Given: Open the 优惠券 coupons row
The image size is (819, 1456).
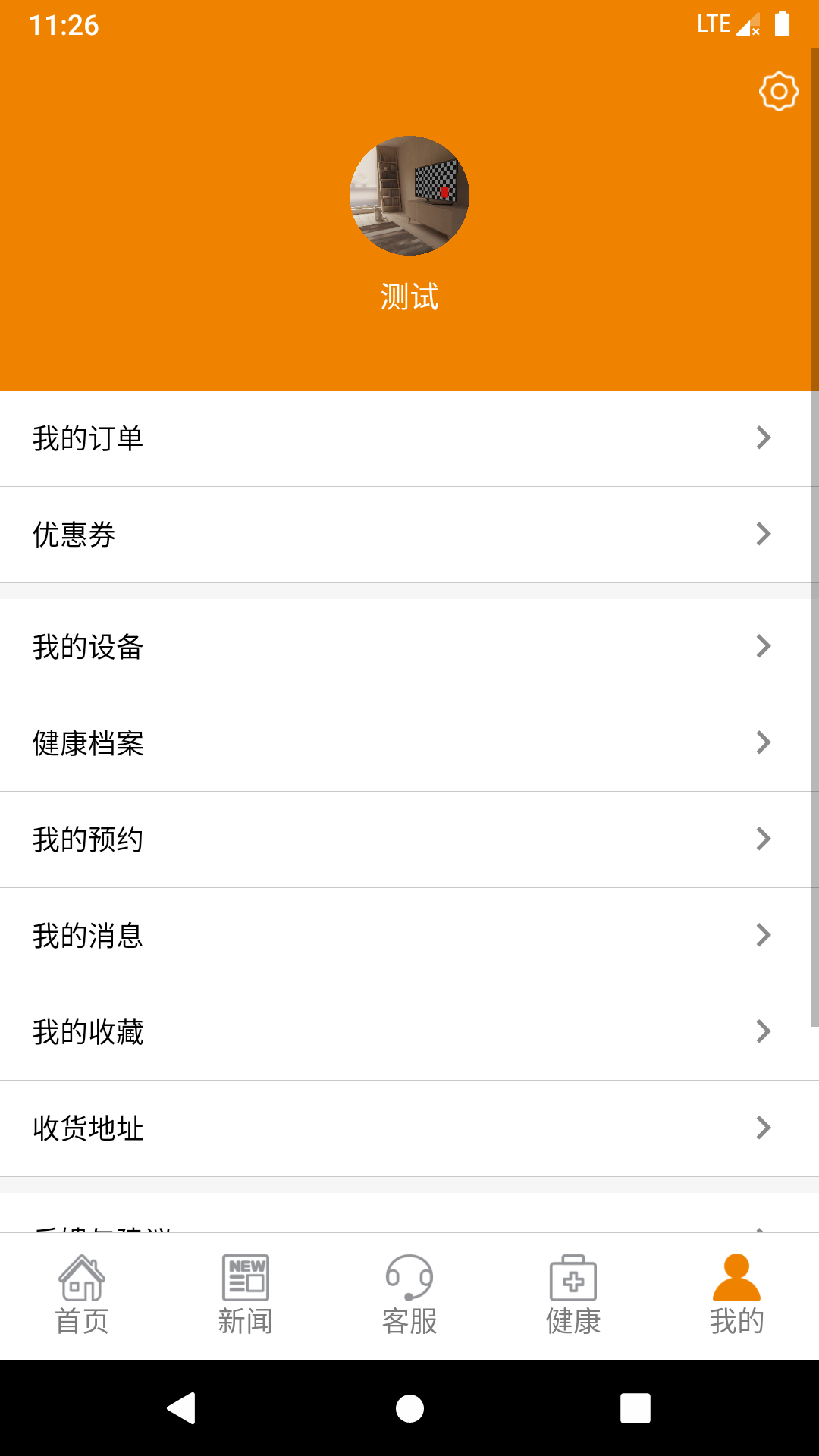Looking at the screenshot, I should (x=409, y=535).
